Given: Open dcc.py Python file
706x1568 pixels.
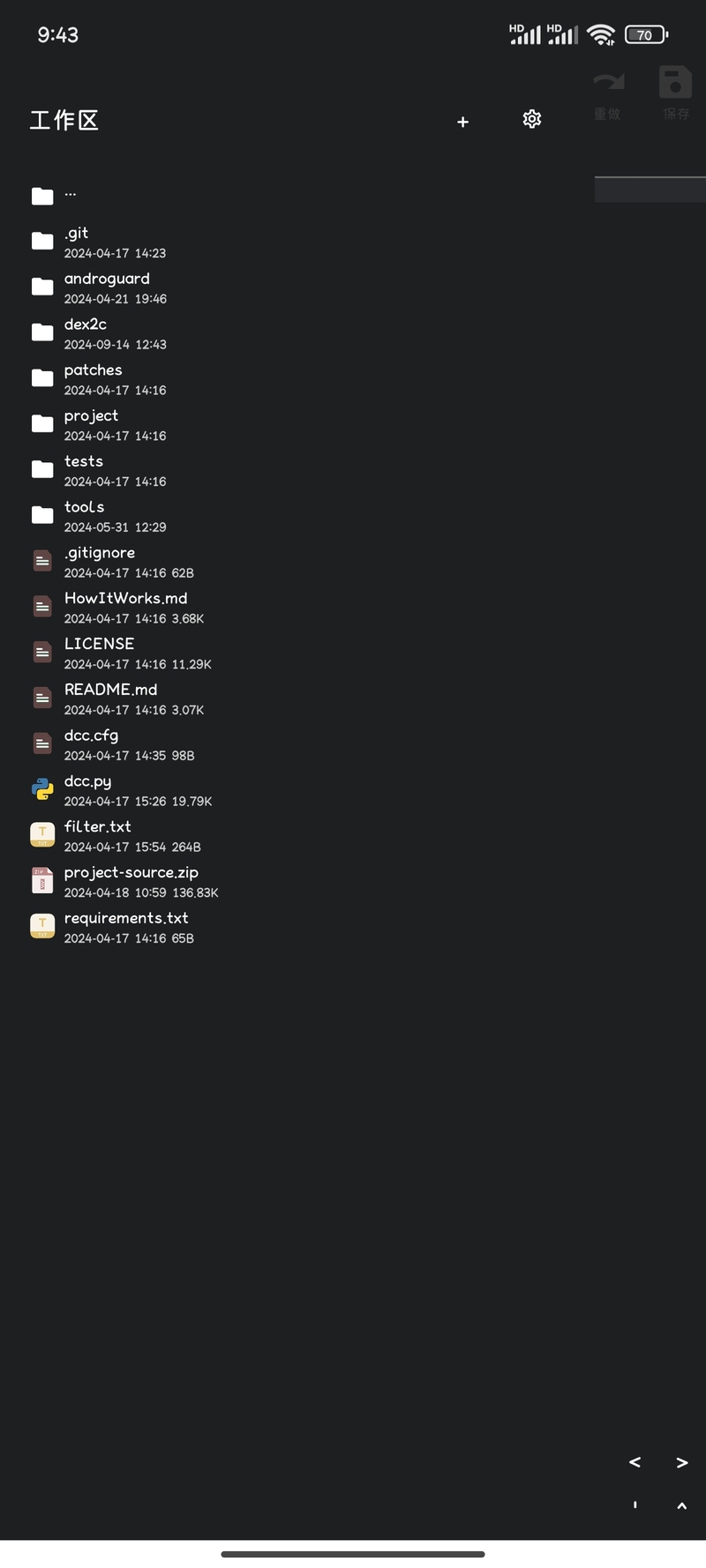Looking at the screenshot, I should click(x=291, y=791).
